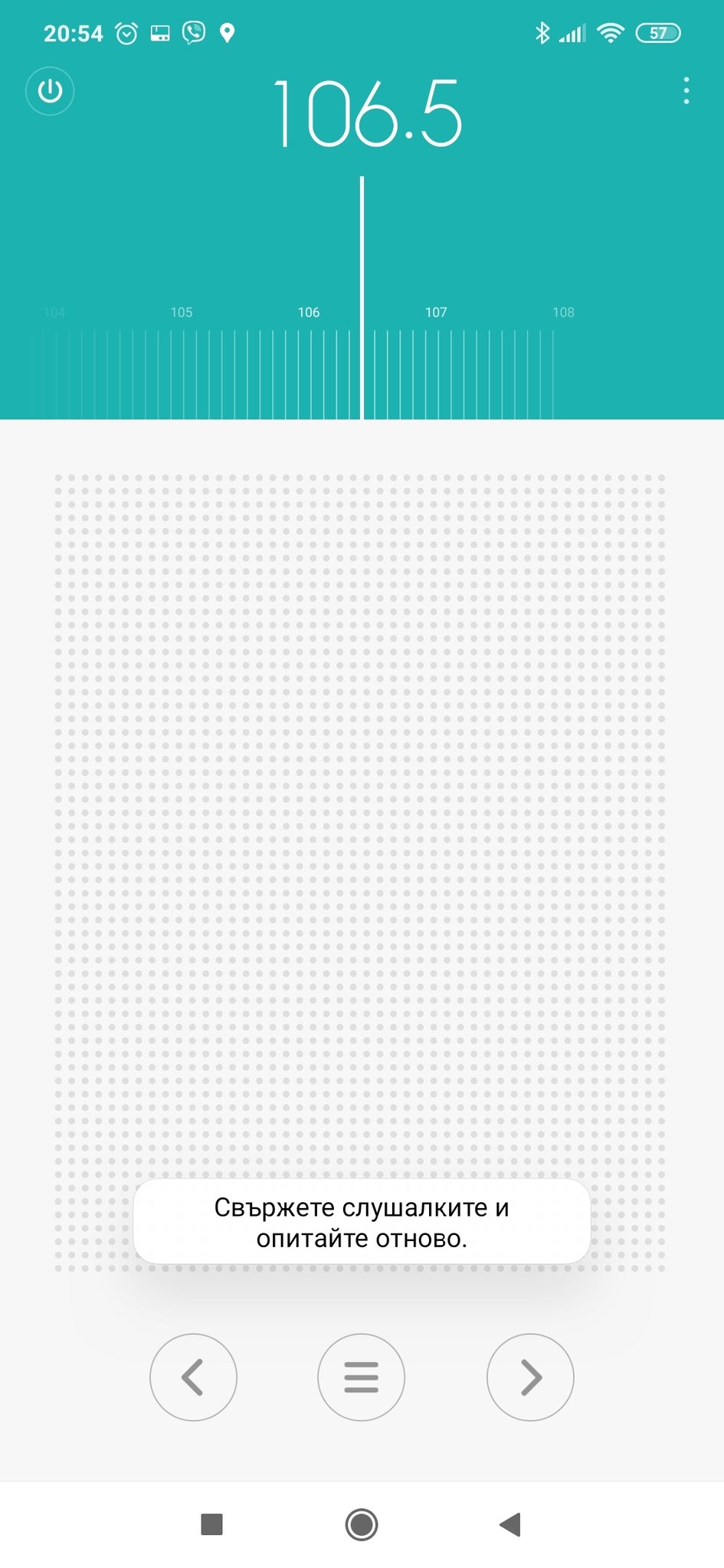The width and height of the screenshot is (724, 1568).
Task: Seek to the next radio station
Action: (x=530, y=1377)
